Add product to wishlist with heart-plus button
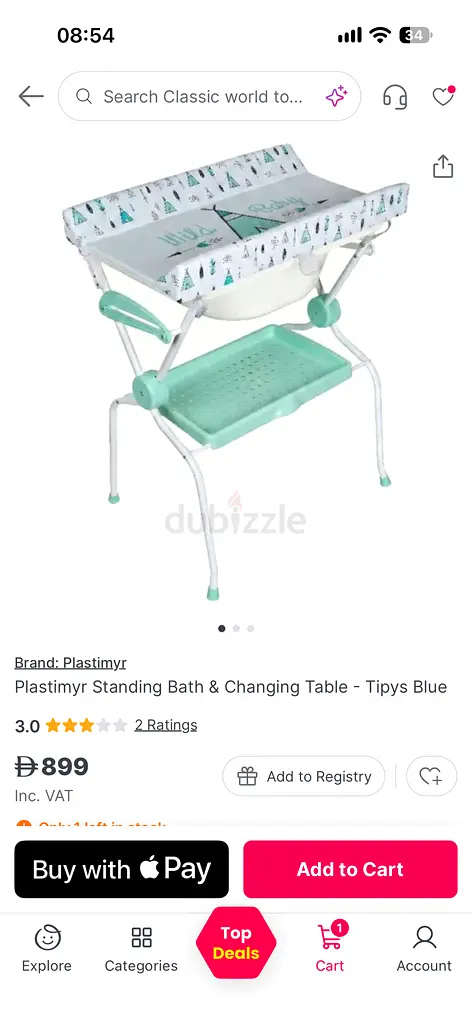The height and width of the screenshot is (1024, 472). (x=431, y=776)
